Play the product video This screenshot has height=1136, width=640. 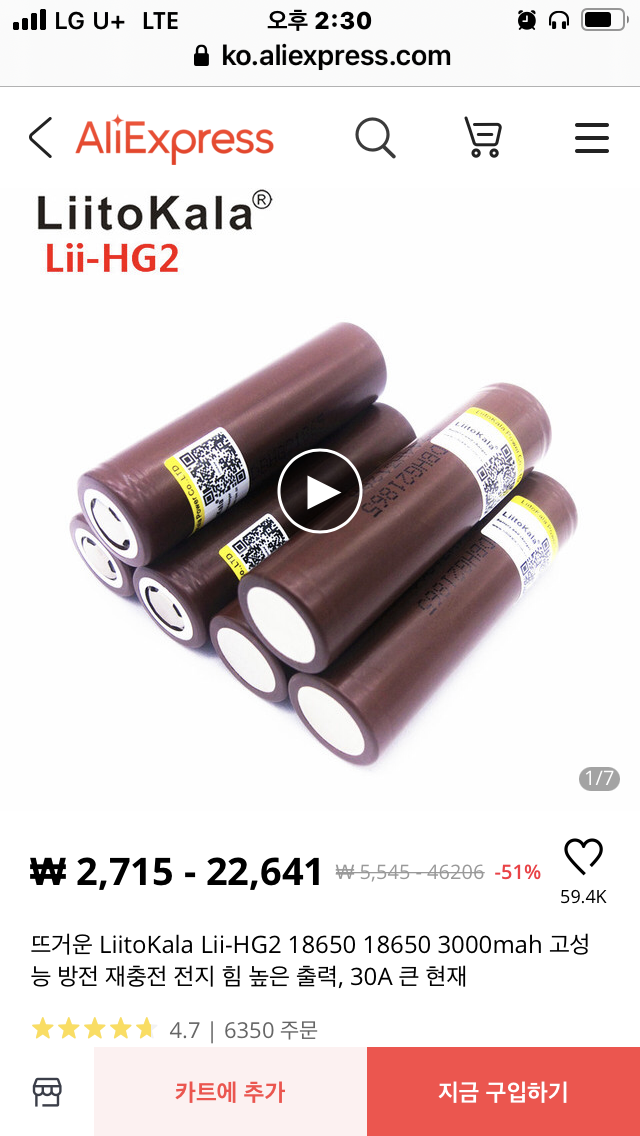(x=319, y=491)
